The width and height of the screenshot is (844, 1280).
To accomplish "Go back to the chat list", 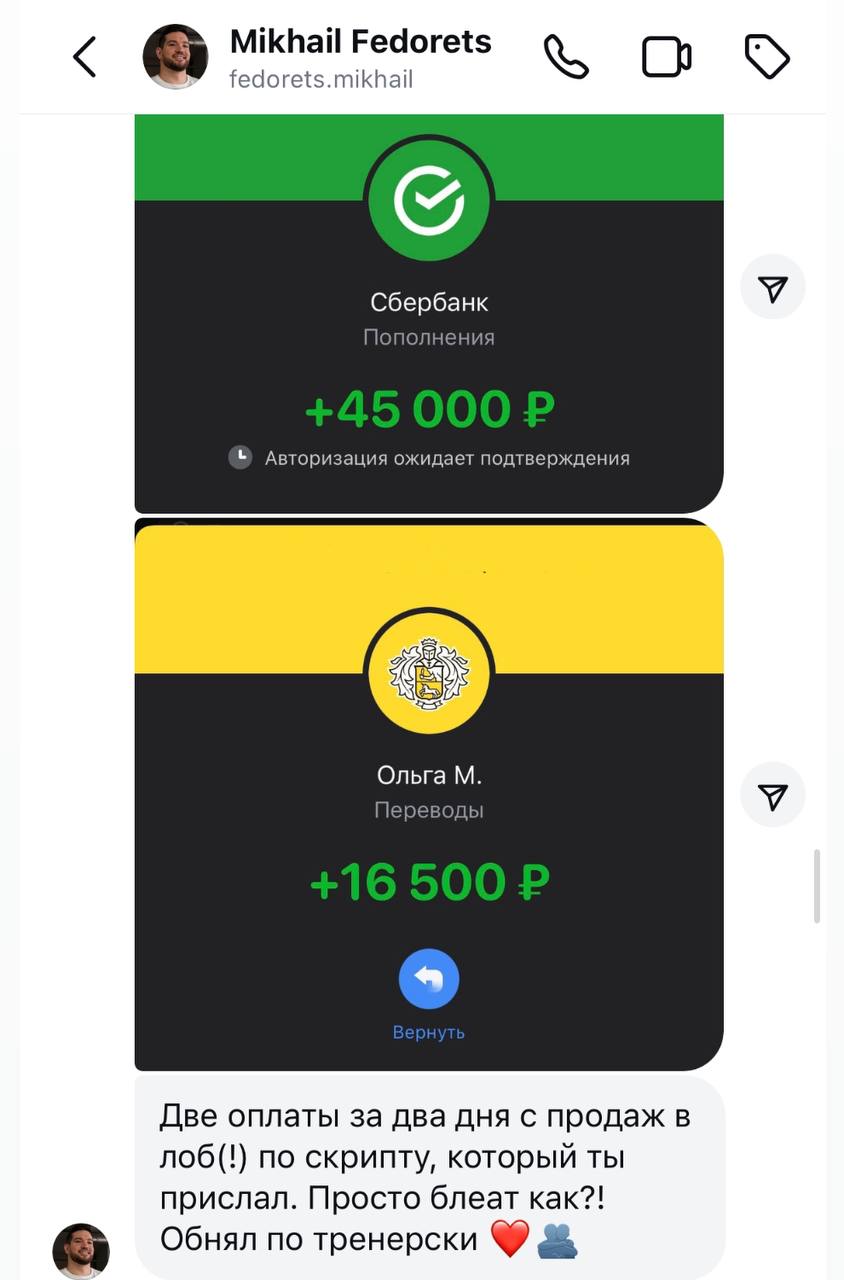I will click(85, 57).
